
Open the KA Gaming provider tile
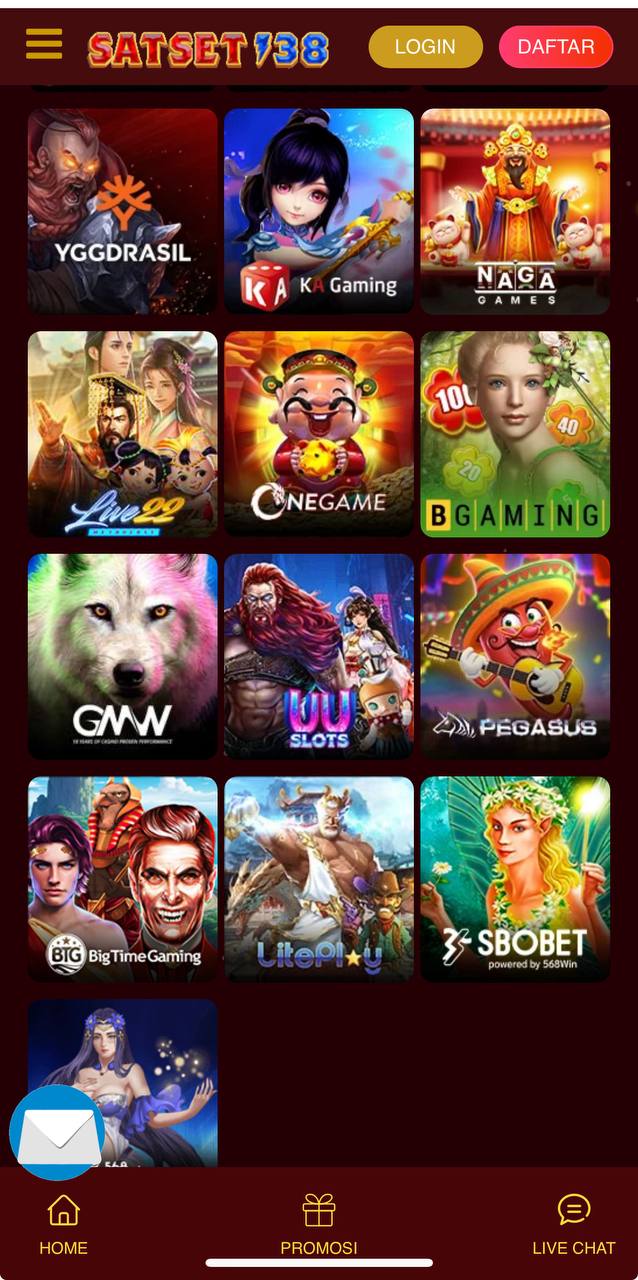(x=318, y=211)
